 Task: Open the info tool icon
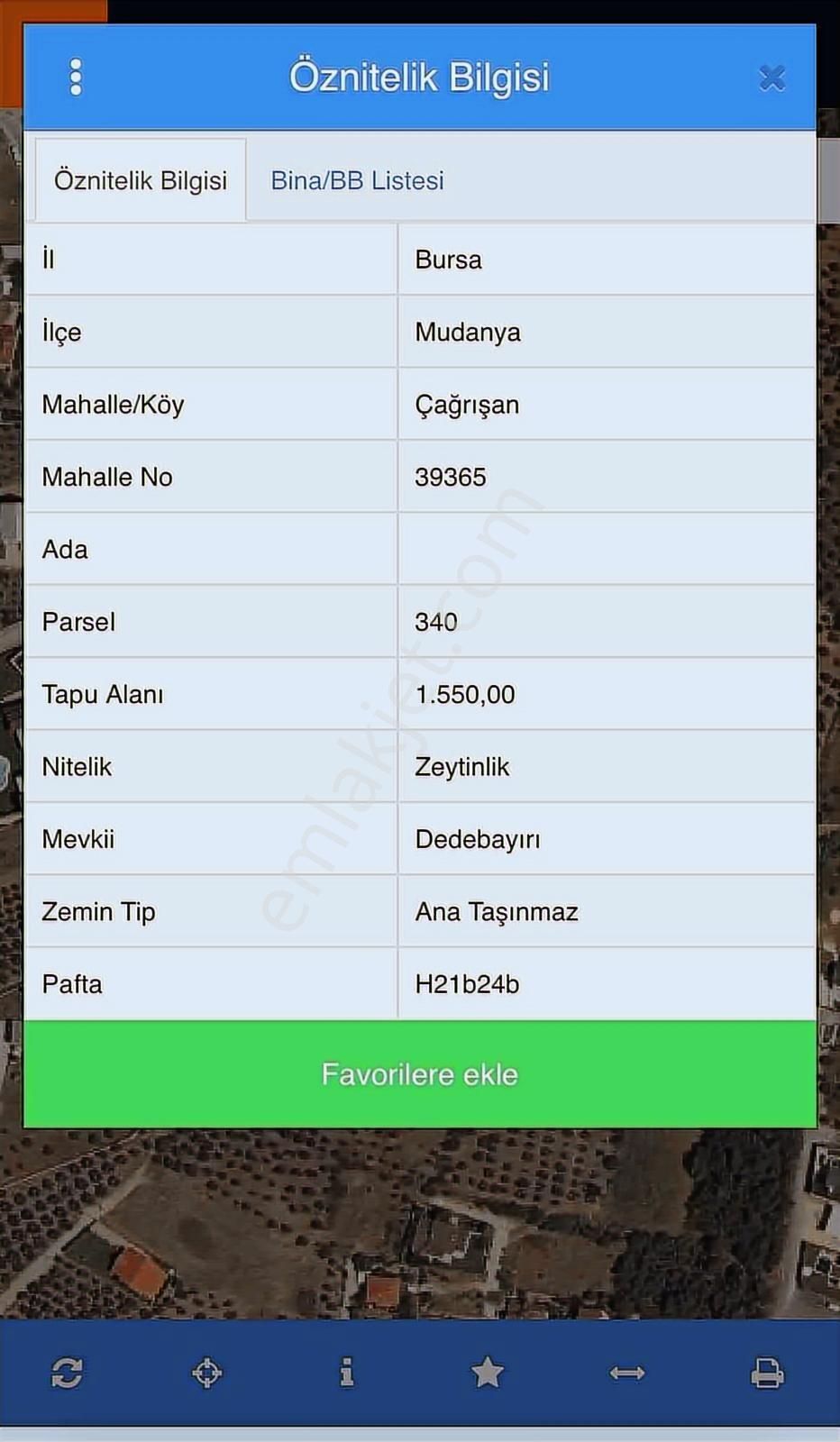tap(346, 1373)
